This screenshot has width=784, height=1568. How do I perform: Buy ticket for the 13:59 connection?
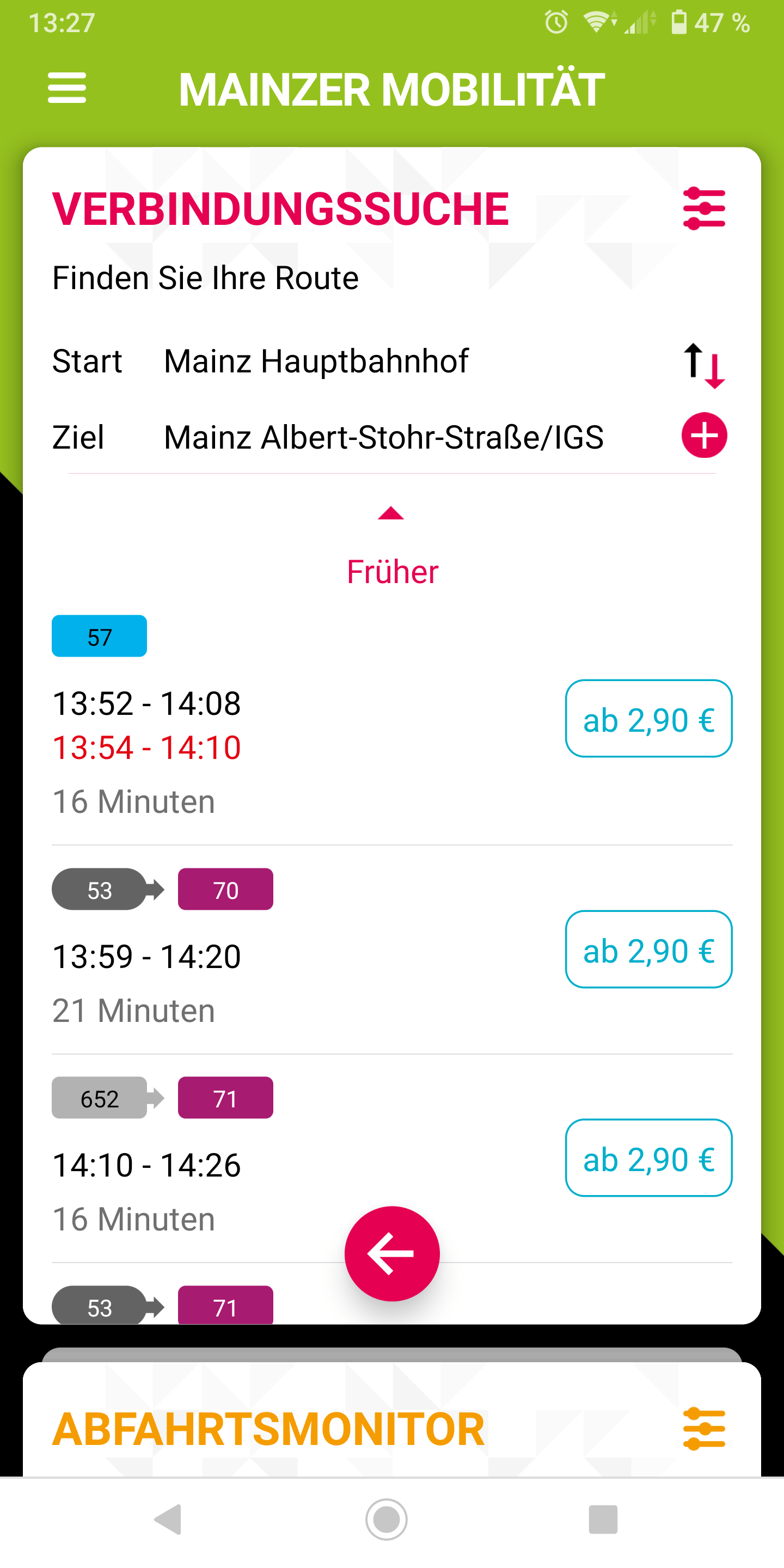pyautogui.click(x=648, y=950)
